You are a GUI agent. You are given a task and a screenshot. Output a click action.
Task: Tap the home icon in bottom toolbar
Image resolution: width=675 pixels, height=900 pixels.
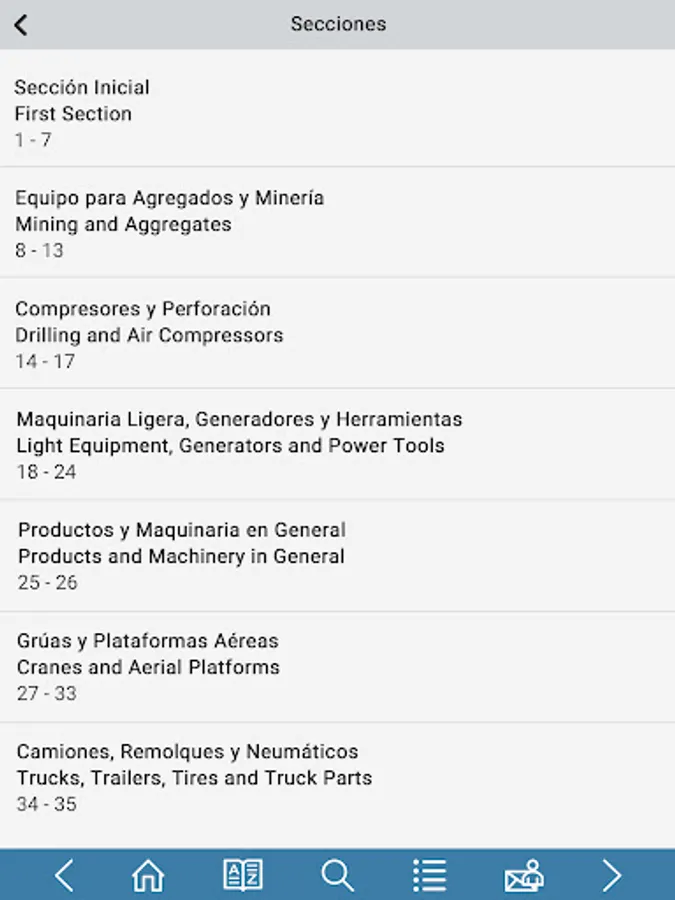point(148,875)
